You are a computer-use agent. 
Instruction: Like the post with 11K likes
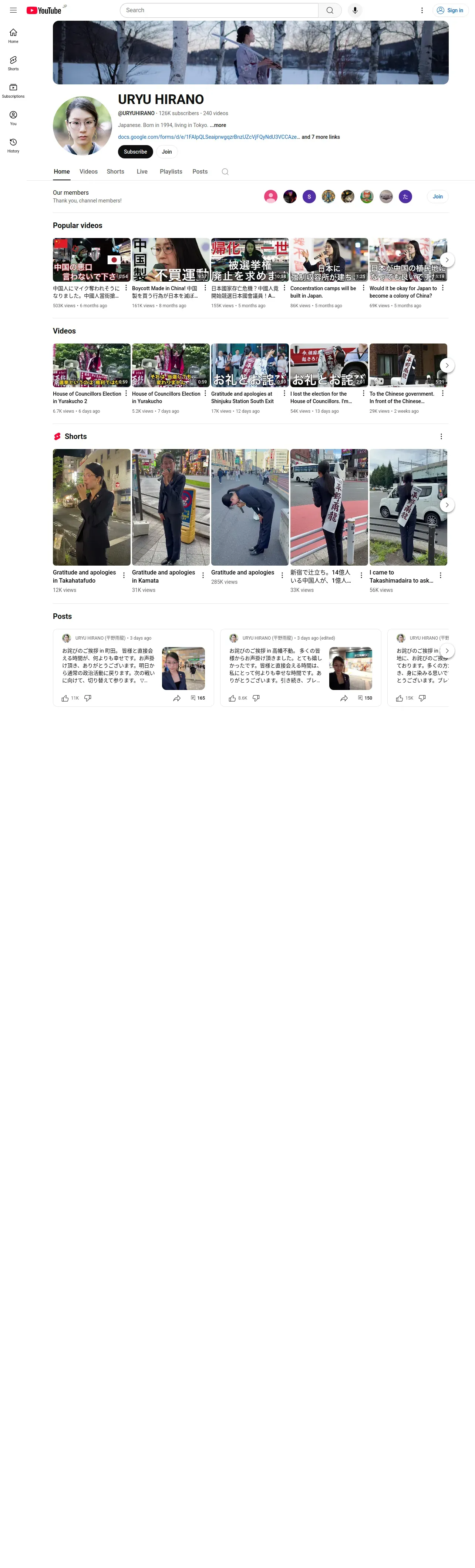click(65, 698)
